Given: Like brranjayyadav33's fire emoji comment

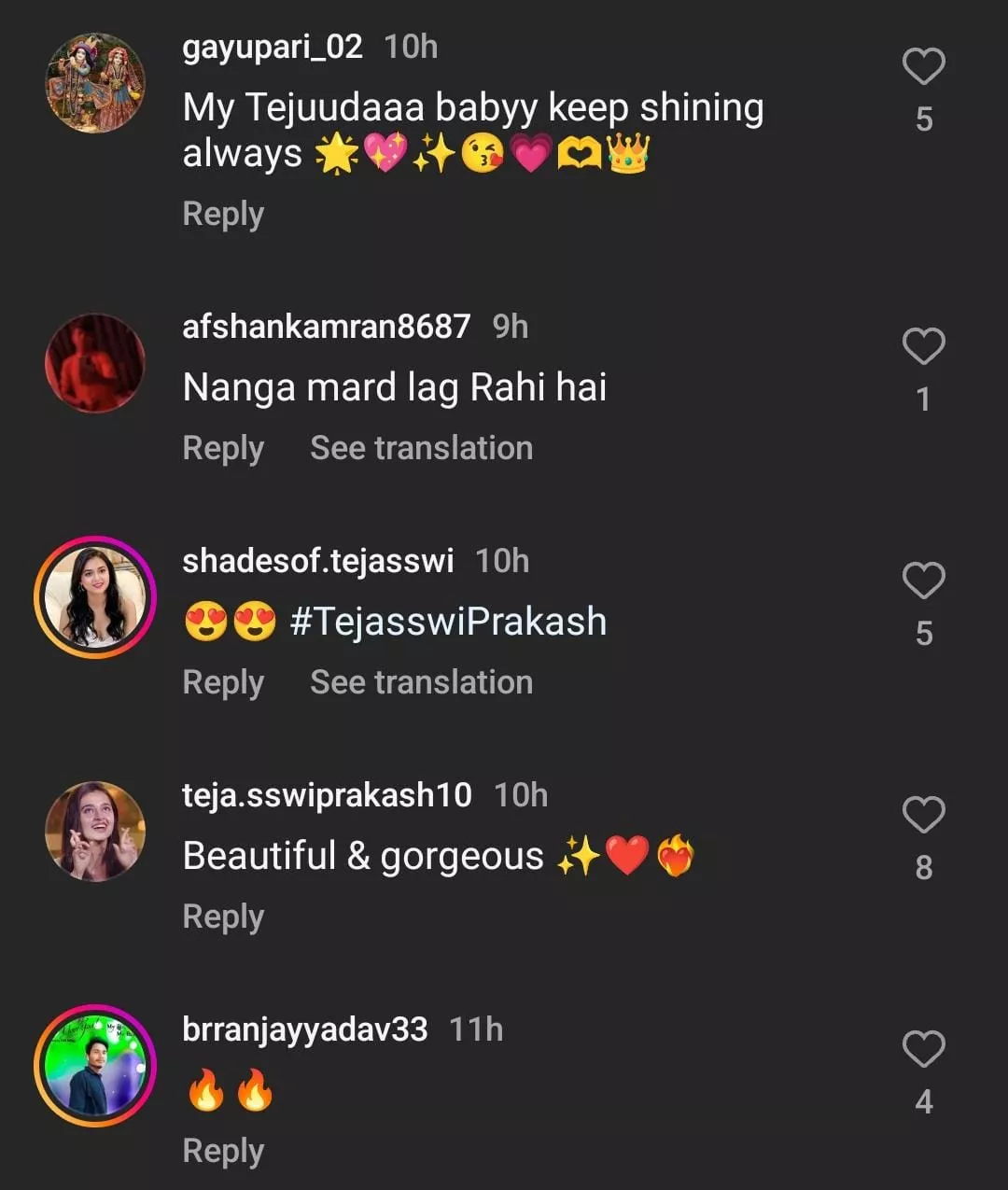Looking at the screenshot, I should [923, 1049].
